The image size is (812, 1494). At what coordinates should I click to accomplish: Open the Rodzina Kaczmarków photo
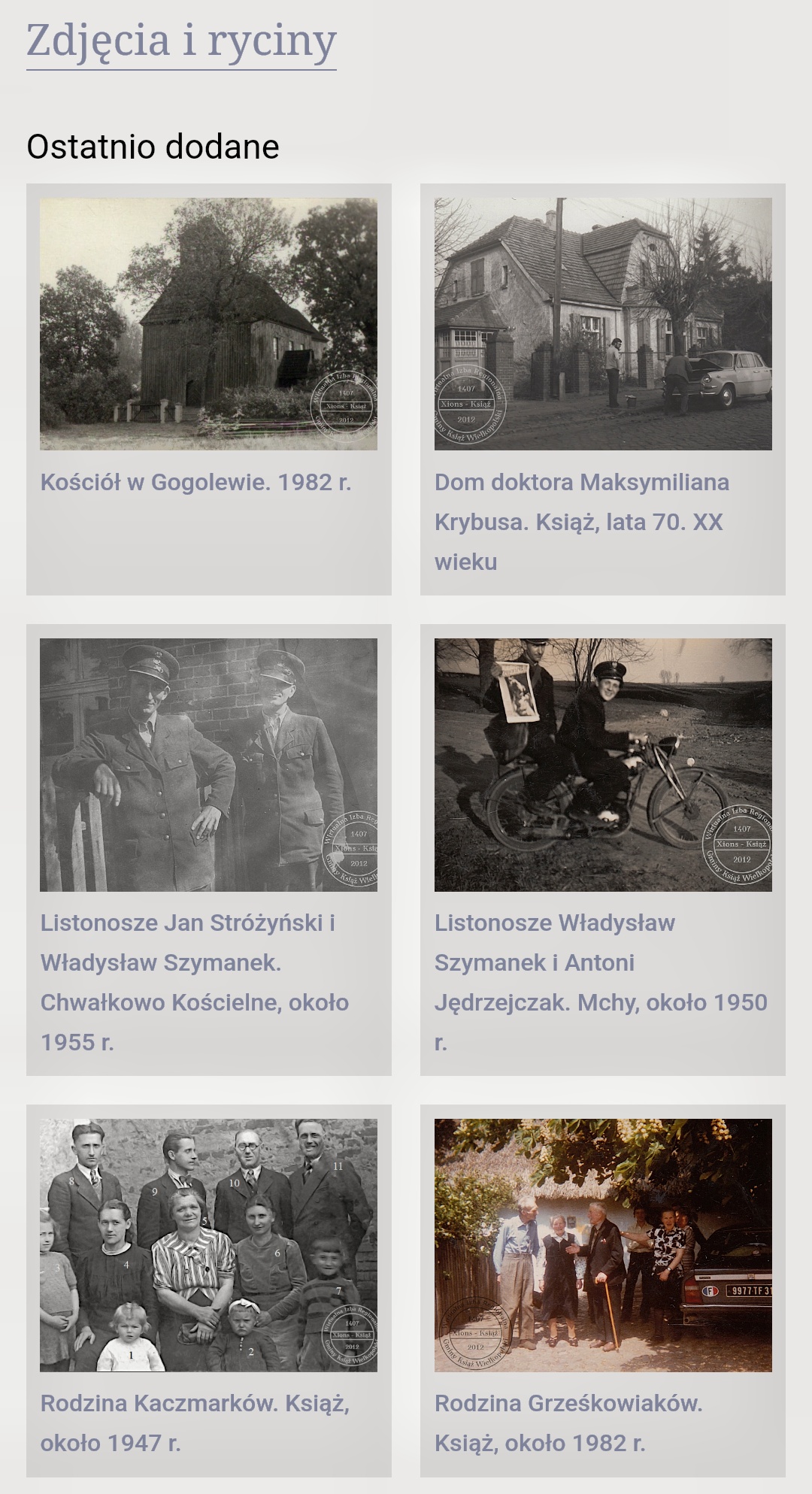(x=208, y=1245)
